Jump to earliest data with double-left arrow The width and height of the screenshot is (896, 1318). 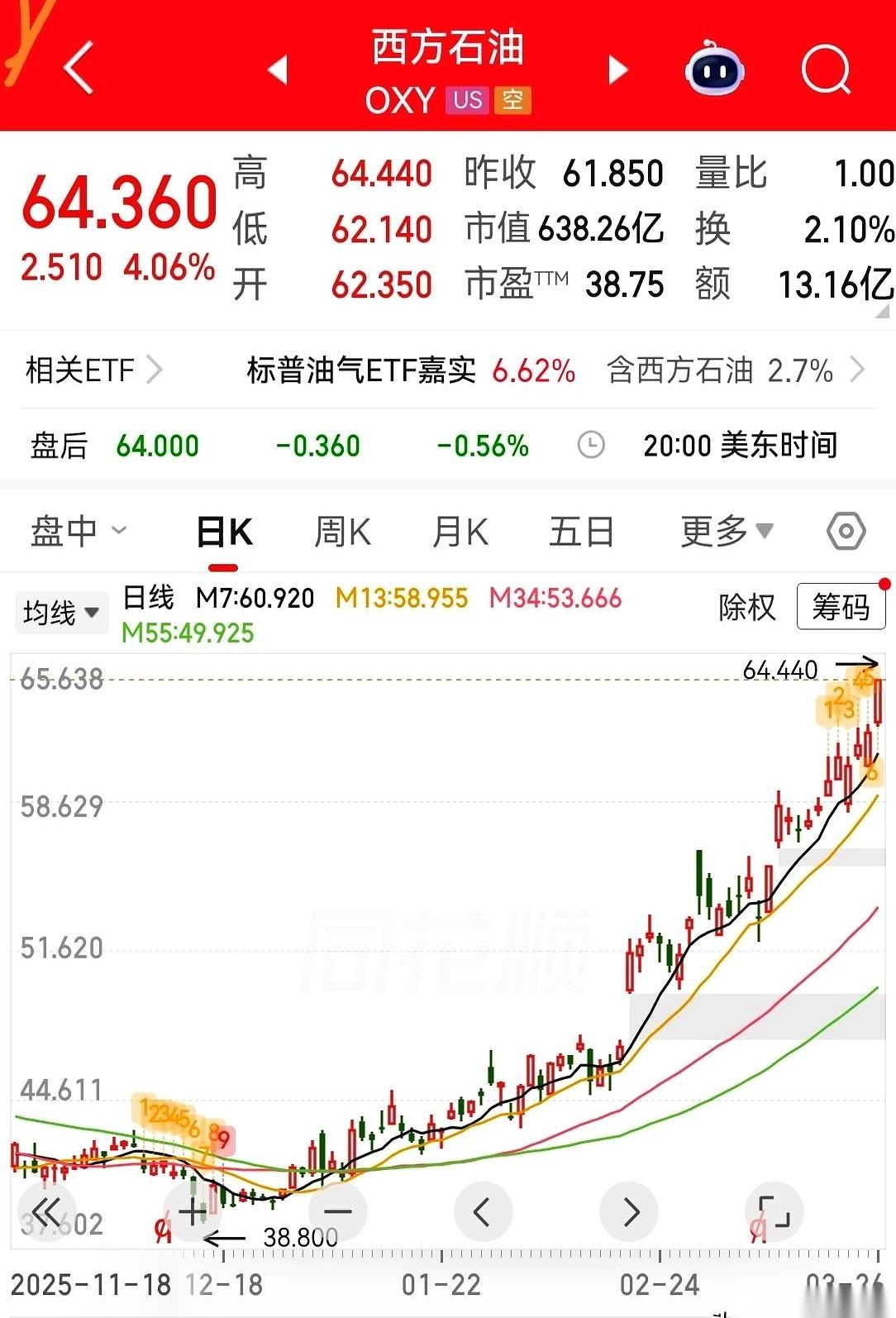click(x=48, y=1210)
